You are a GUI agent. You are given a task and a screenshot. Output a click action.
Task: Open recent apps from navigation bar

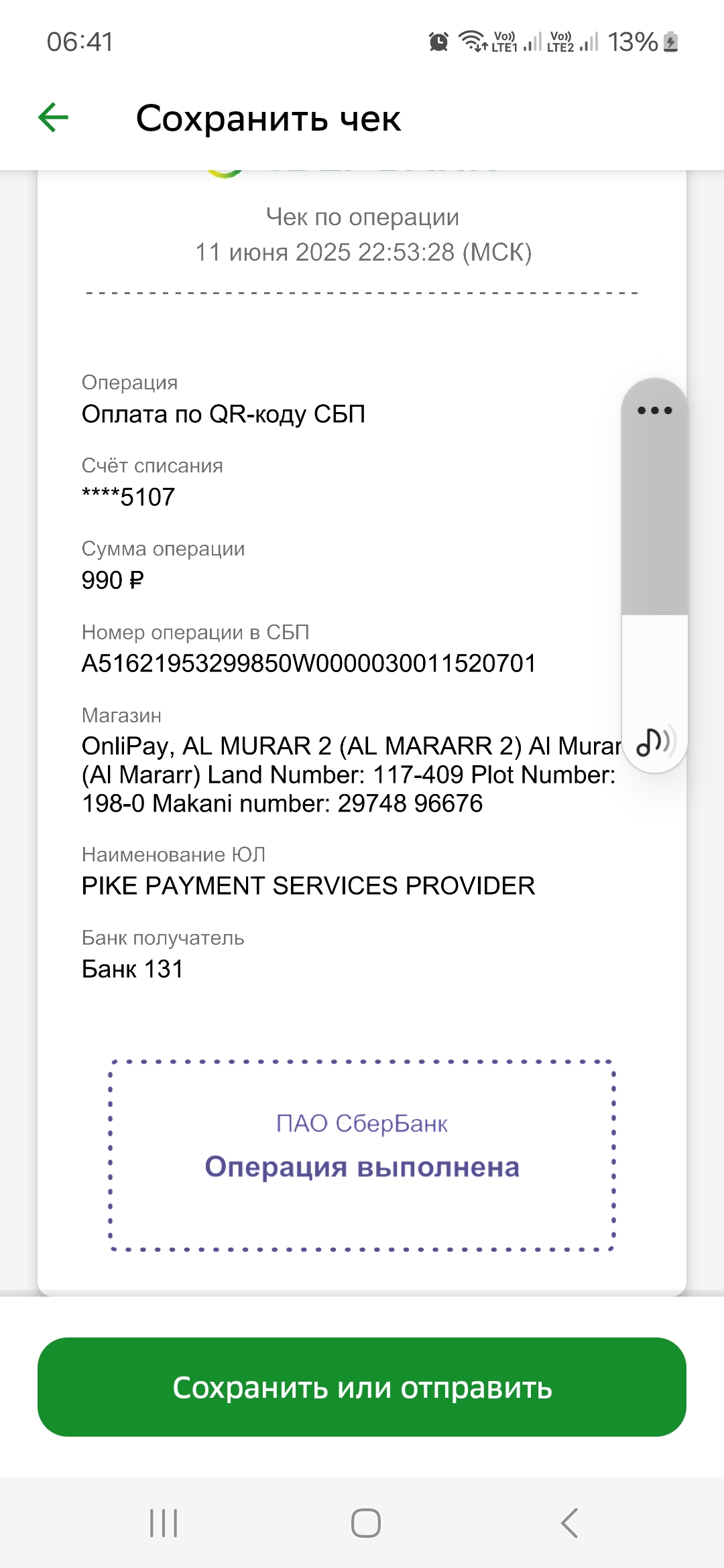[x=164, y=1523]
